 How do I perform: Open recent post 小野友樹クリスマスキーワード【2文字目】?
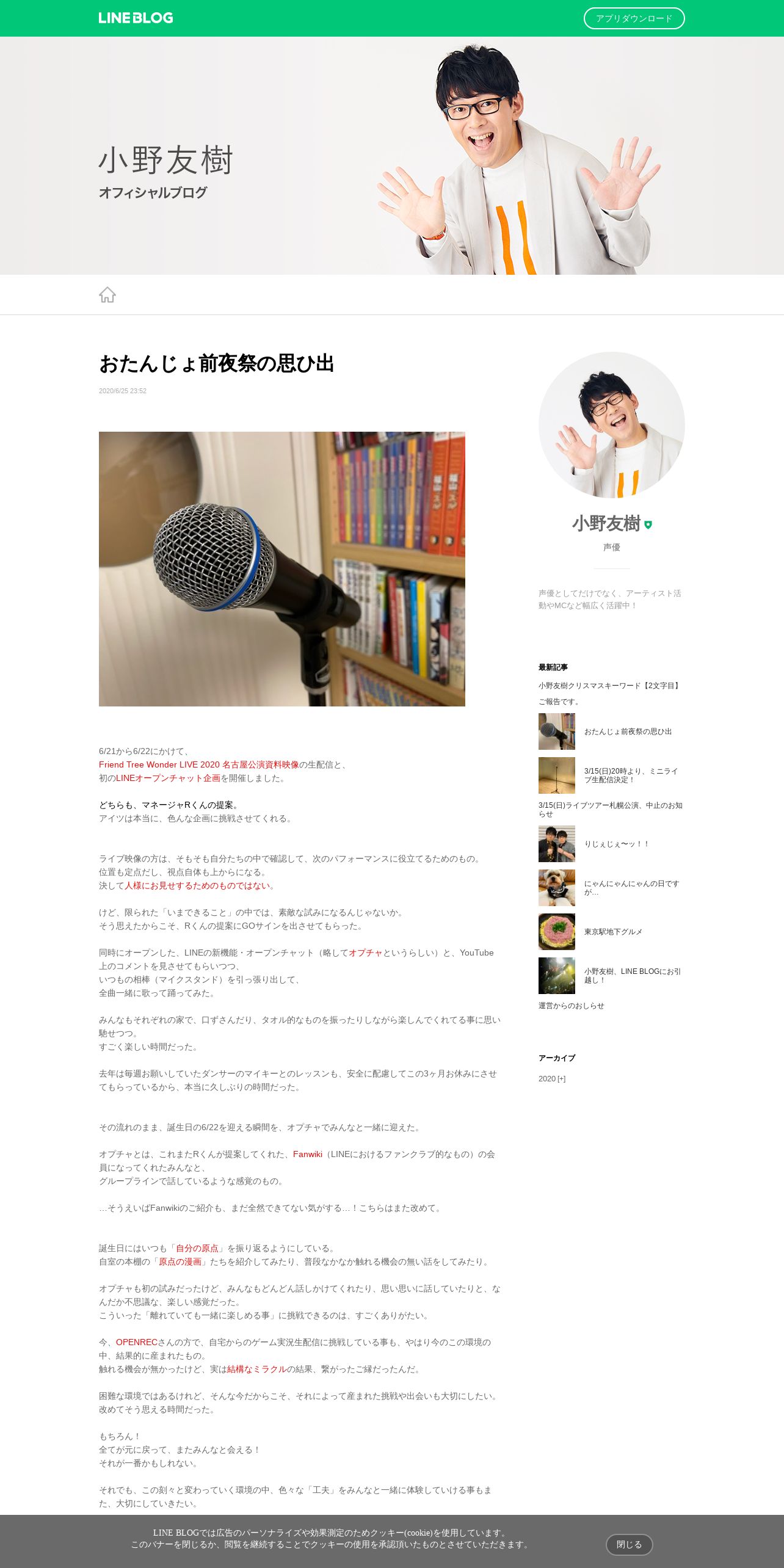tap(610, 686)
